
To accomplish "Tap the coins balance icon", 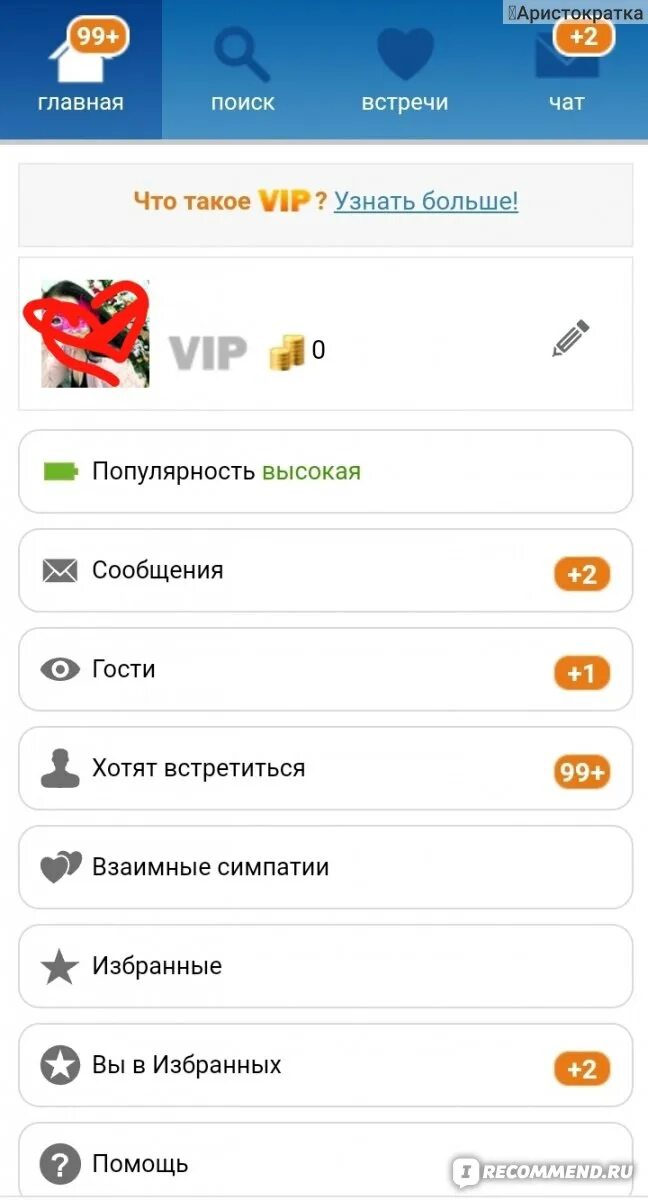I will click(287, 351).
